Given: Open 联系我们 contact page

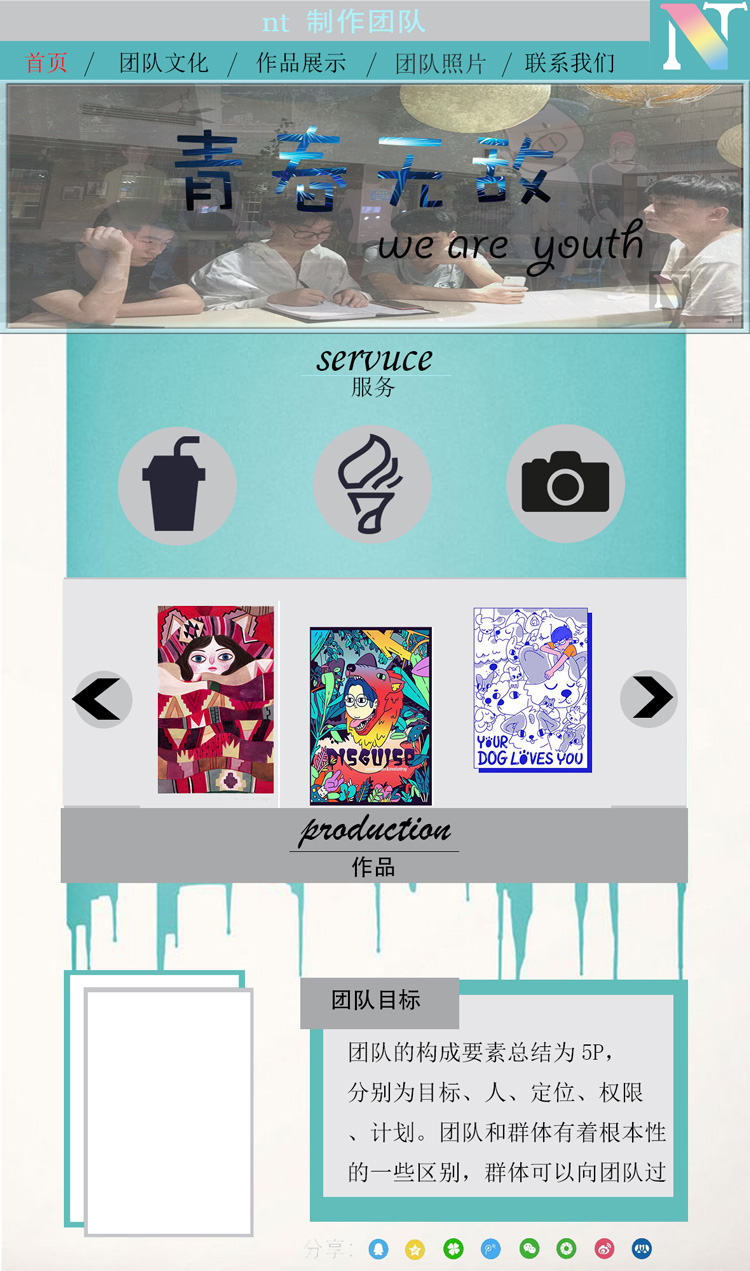Looking at the screenshot, I should [x=569, y=63].
